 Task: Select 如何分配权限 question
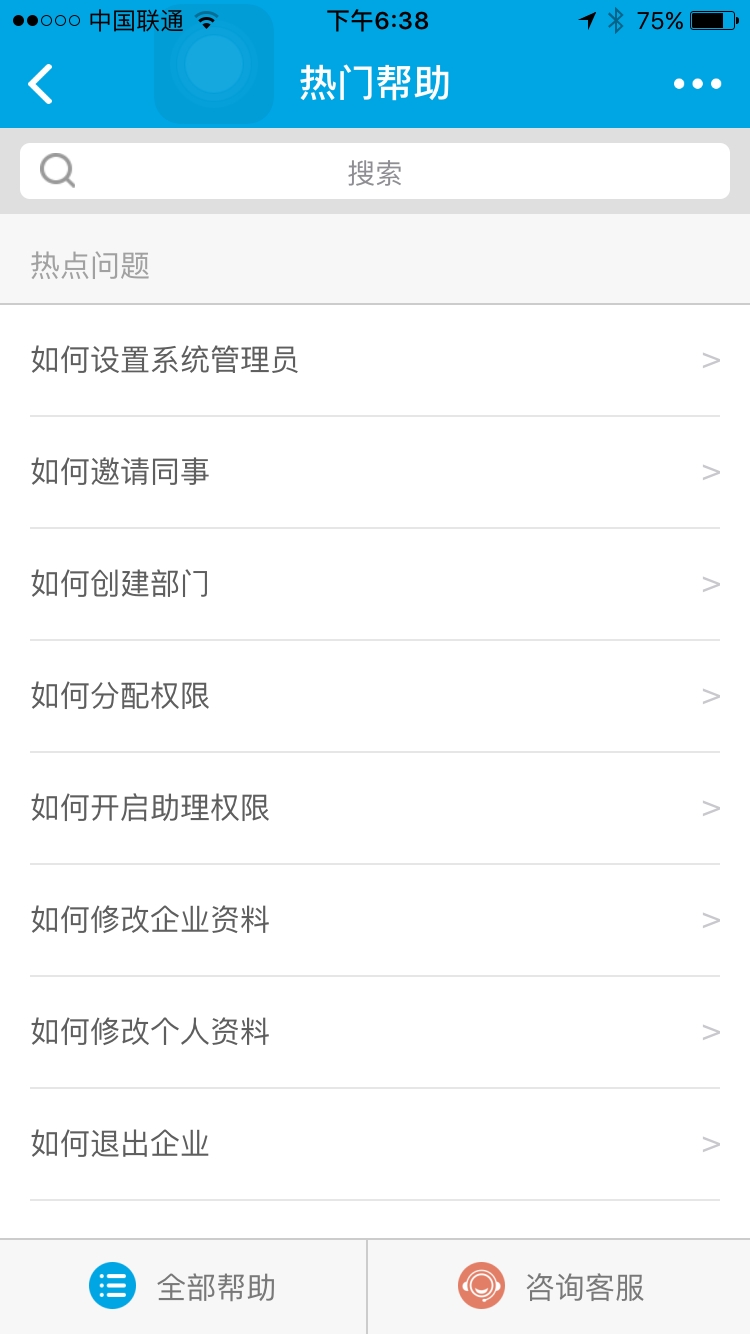click(375, 696)
